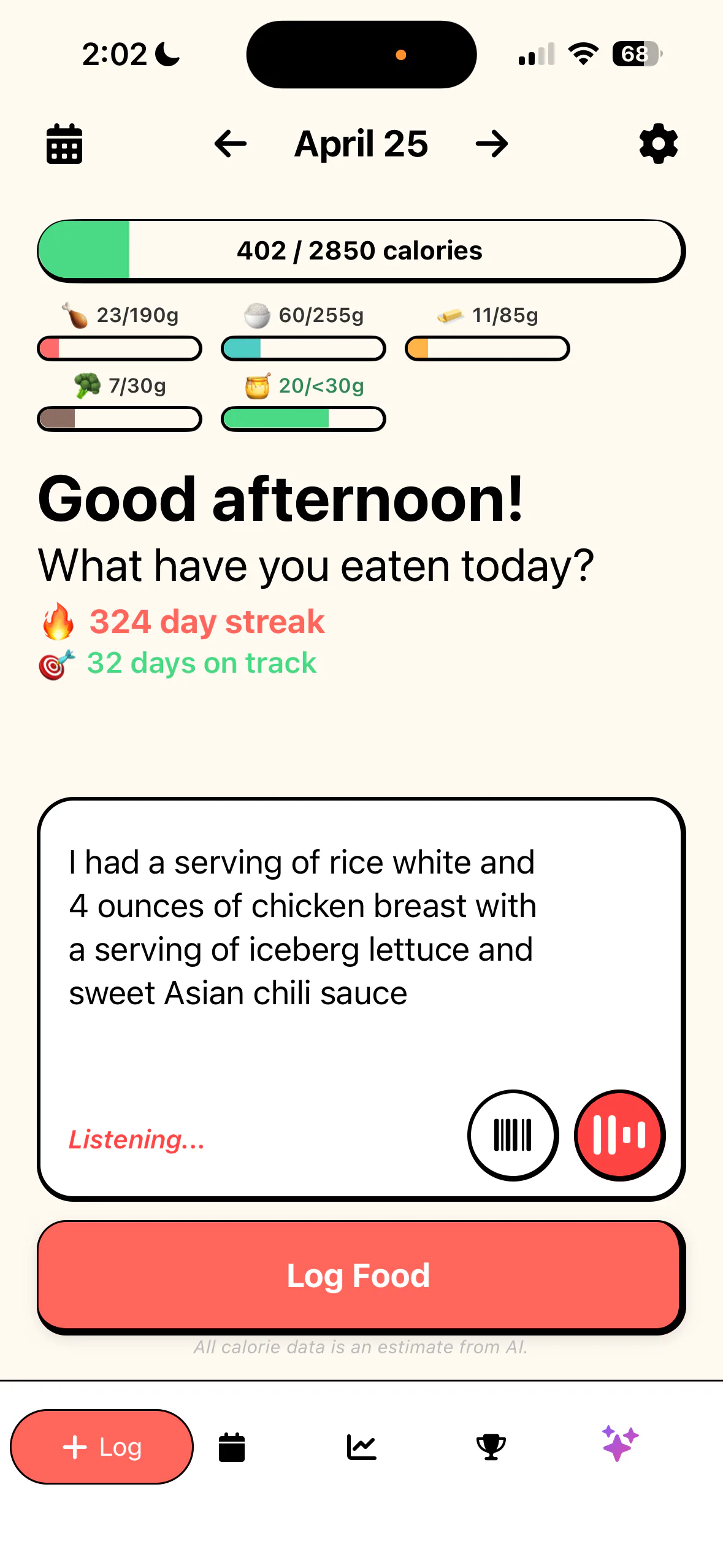Tap the fire streak emoji
The image size is (723, 1568).
coord(57,621)
